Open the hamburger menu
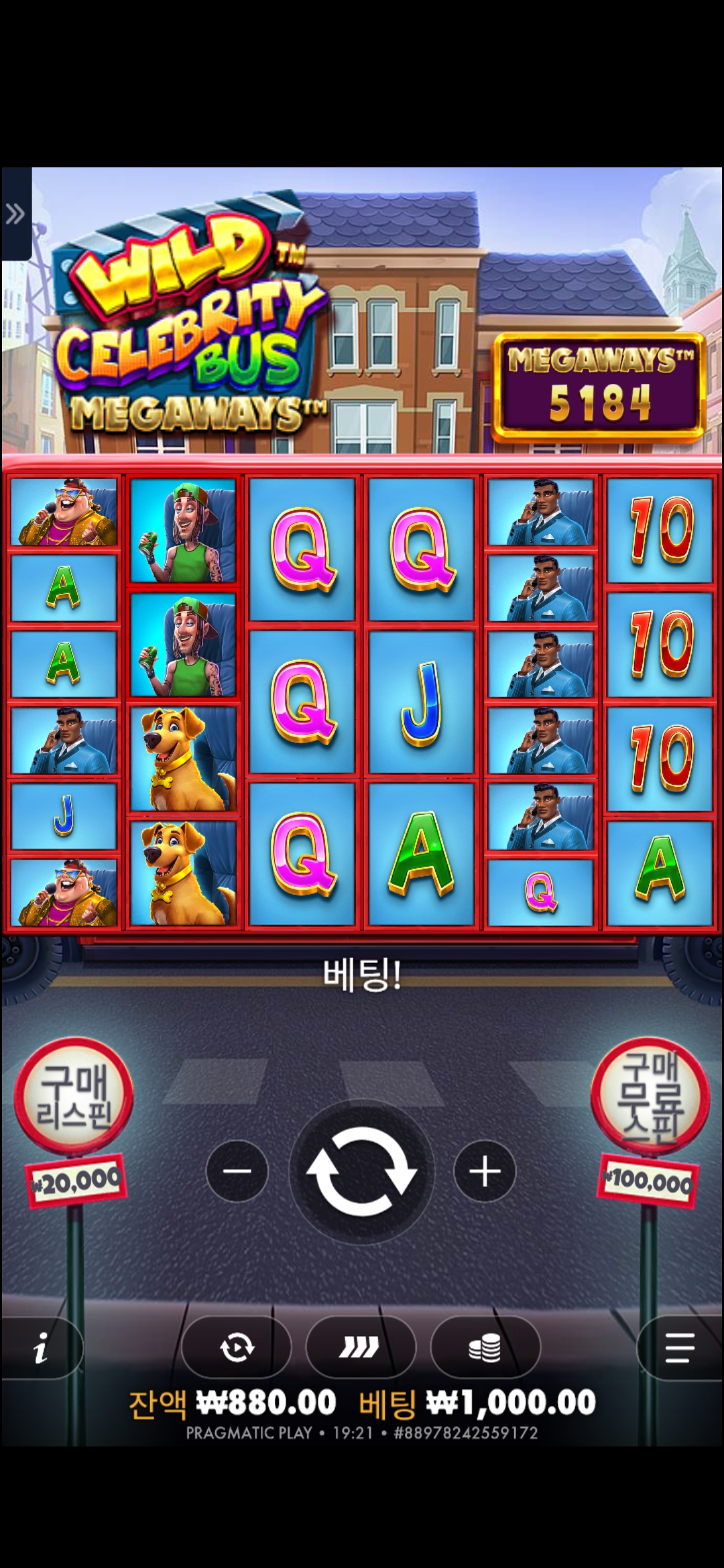 pyautogui.click(x=679, y=1348)
